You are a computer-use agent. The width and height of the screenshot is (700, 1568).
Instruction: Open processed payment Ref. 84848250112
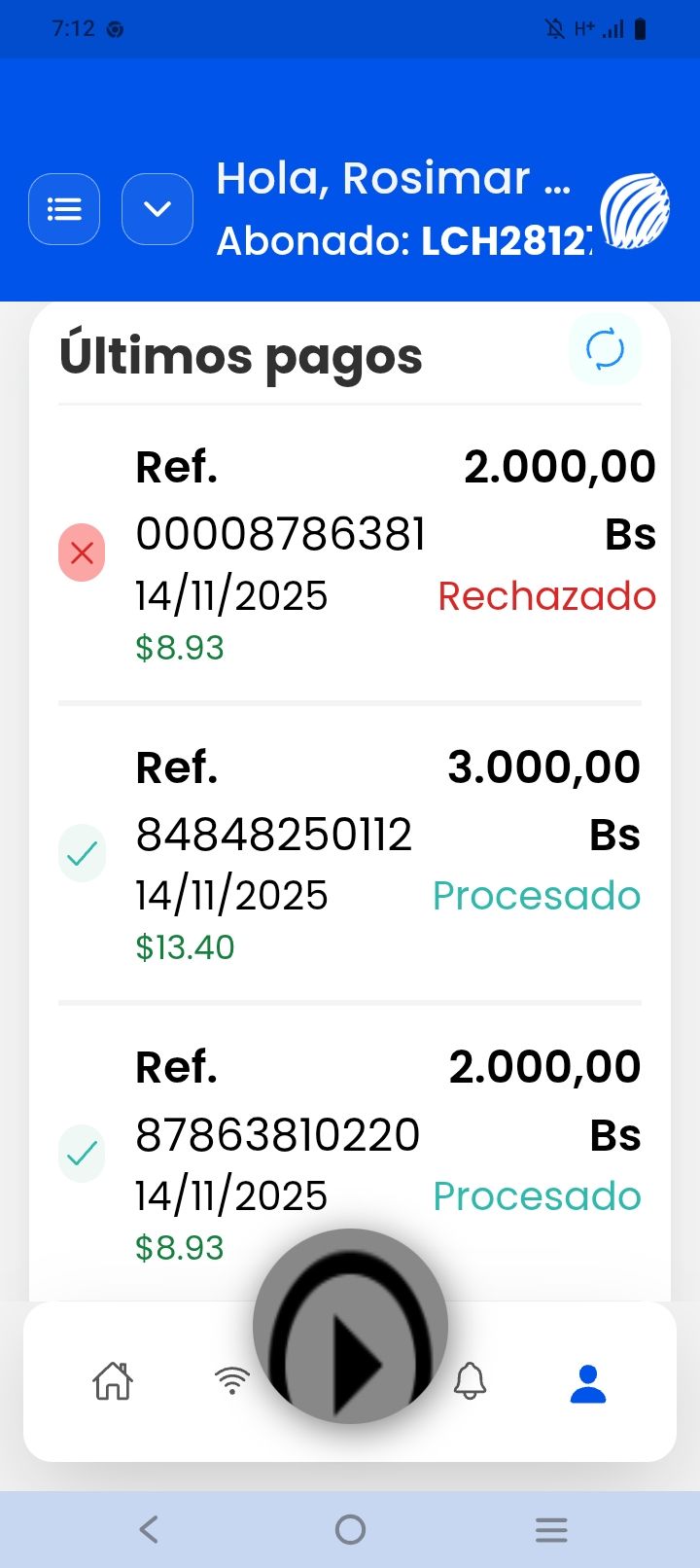coord(350,854)
